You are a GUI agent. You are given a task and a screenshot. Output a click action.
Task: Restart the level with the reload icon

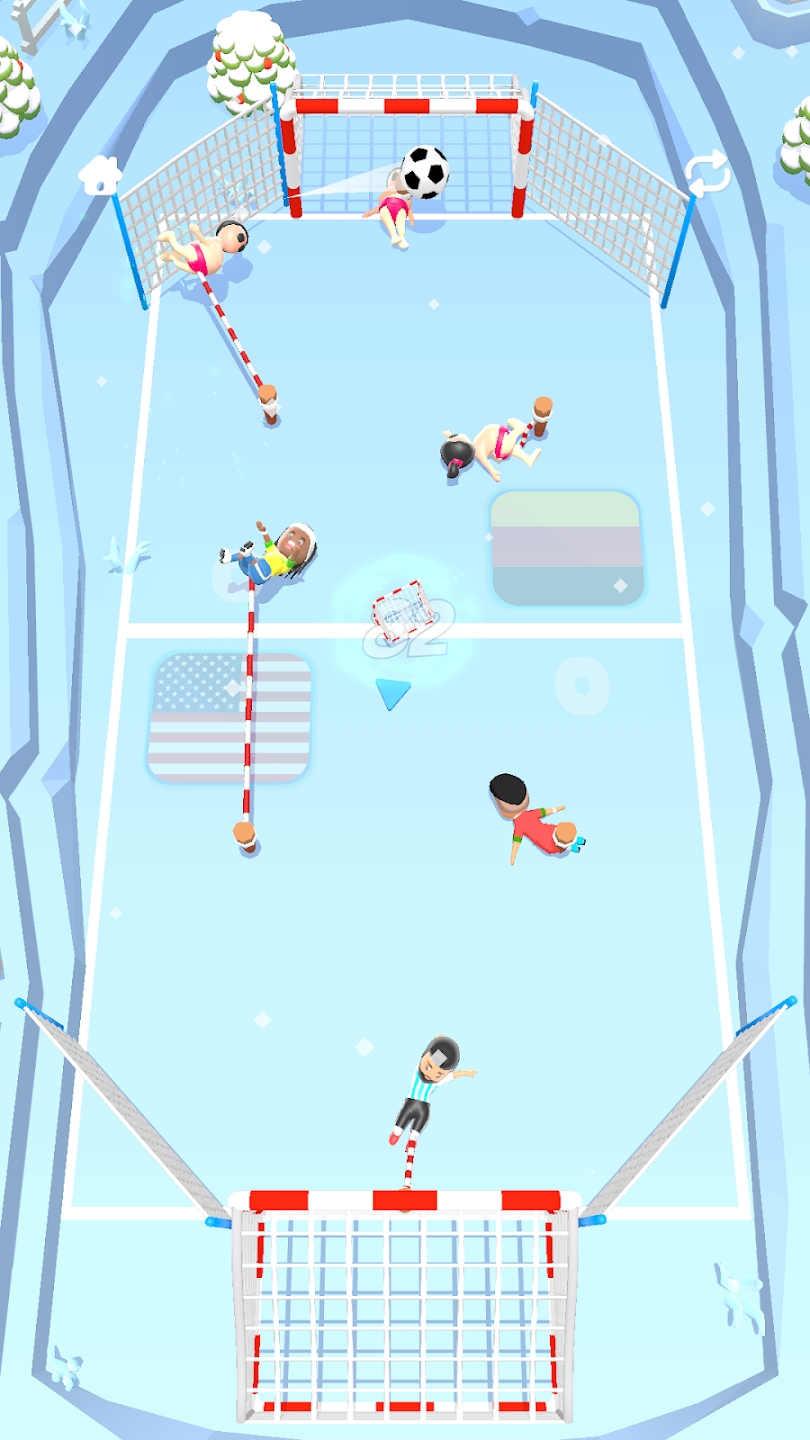click(708, 172)
